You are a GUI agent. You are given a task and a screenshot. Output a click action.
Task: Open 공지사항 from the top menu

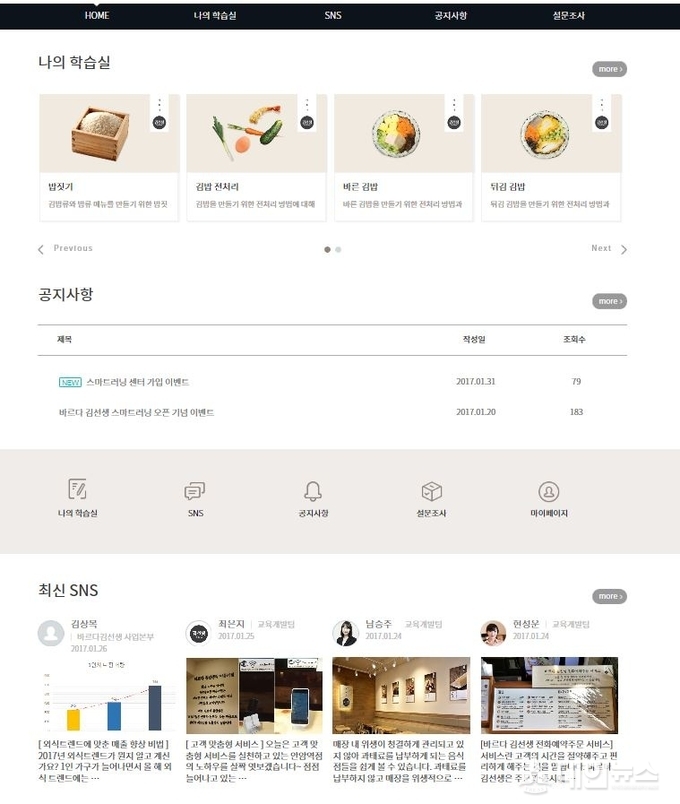point(451,16)
